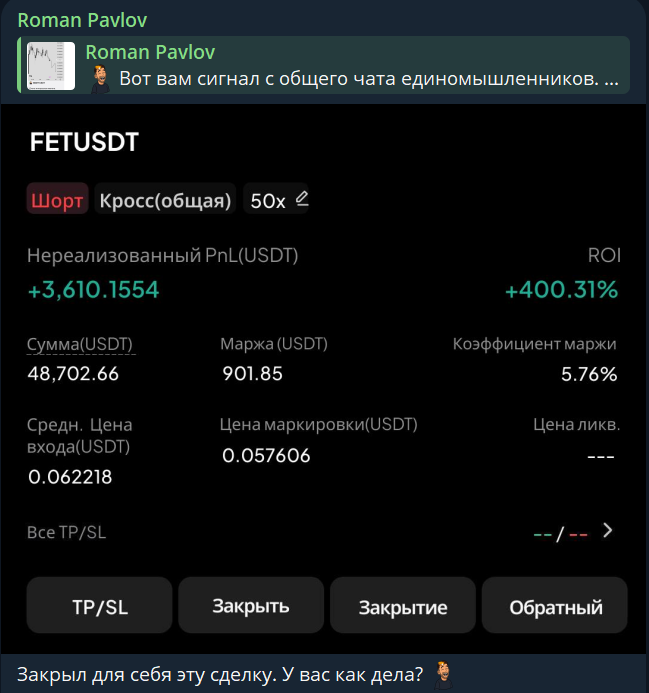The image size is (649, 693).
Task: Open the FETUSDT position screenshot image
Action: tap(324, 380)
